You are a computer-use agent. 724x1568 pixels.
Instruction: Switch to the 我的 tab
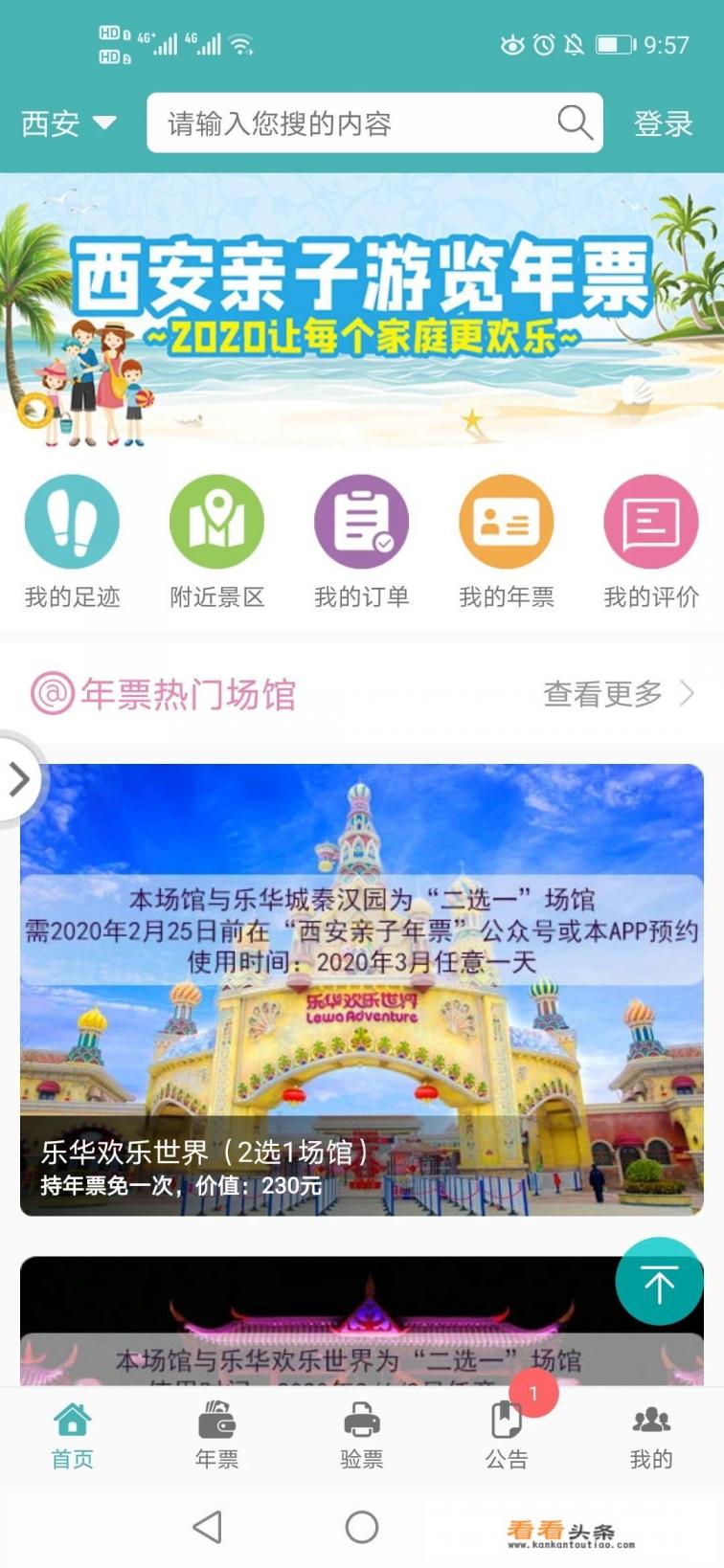pyautogui.click(x=651, y=1436)
